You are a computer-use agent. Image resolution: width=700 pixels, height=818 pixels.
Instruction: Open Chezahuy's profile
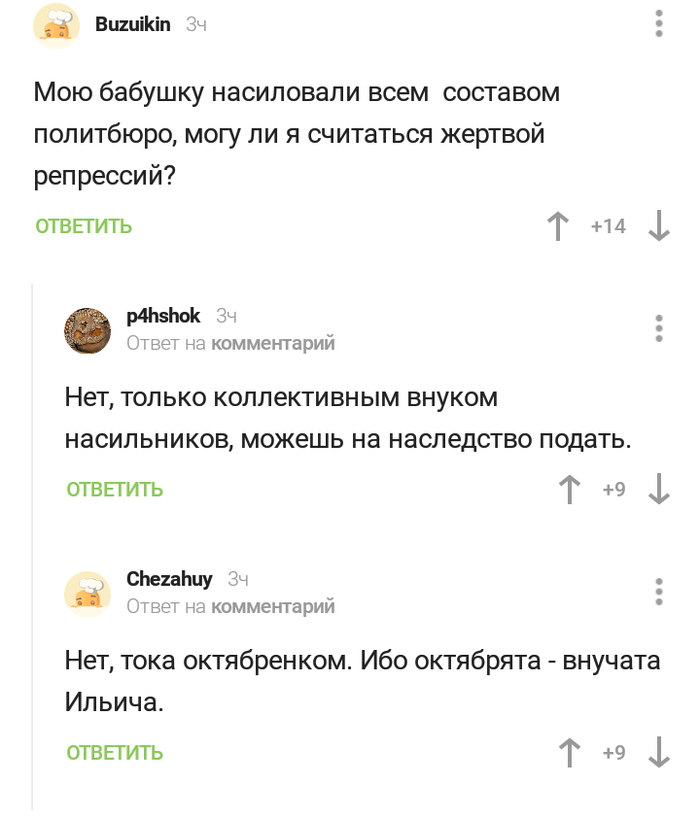169,579
